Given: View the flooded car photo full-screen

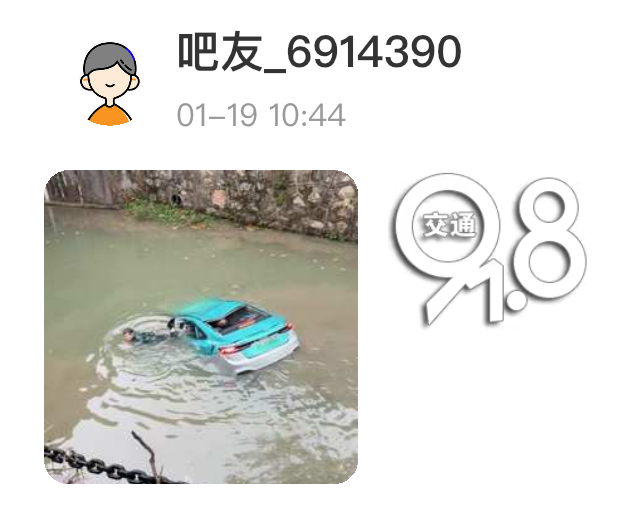Looking at the screenshot, I should 201,327.
